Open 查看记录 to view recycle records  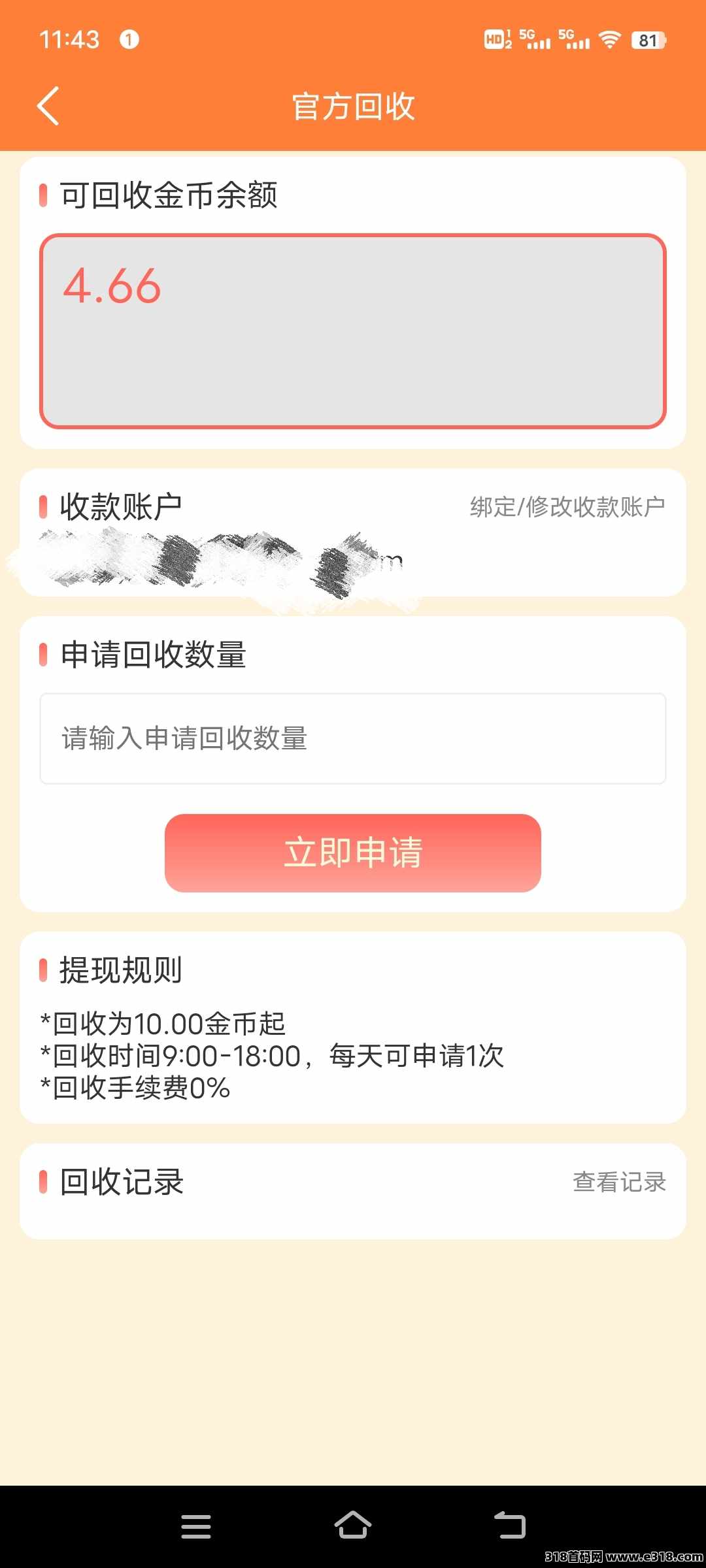click(619, 1182)
